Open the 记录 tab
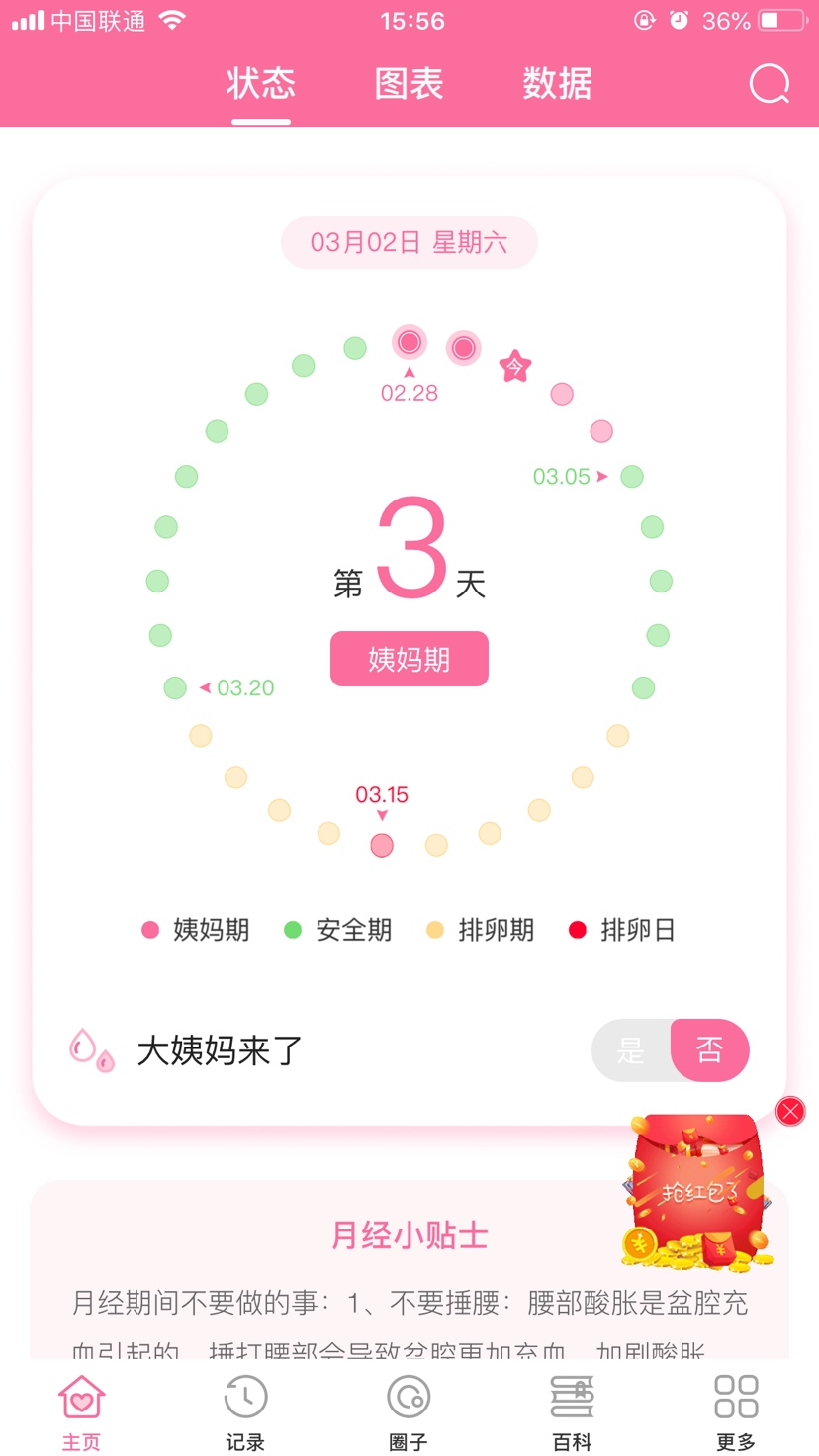The width and height of the screenshot is (819, 1456). [245, 1412]
